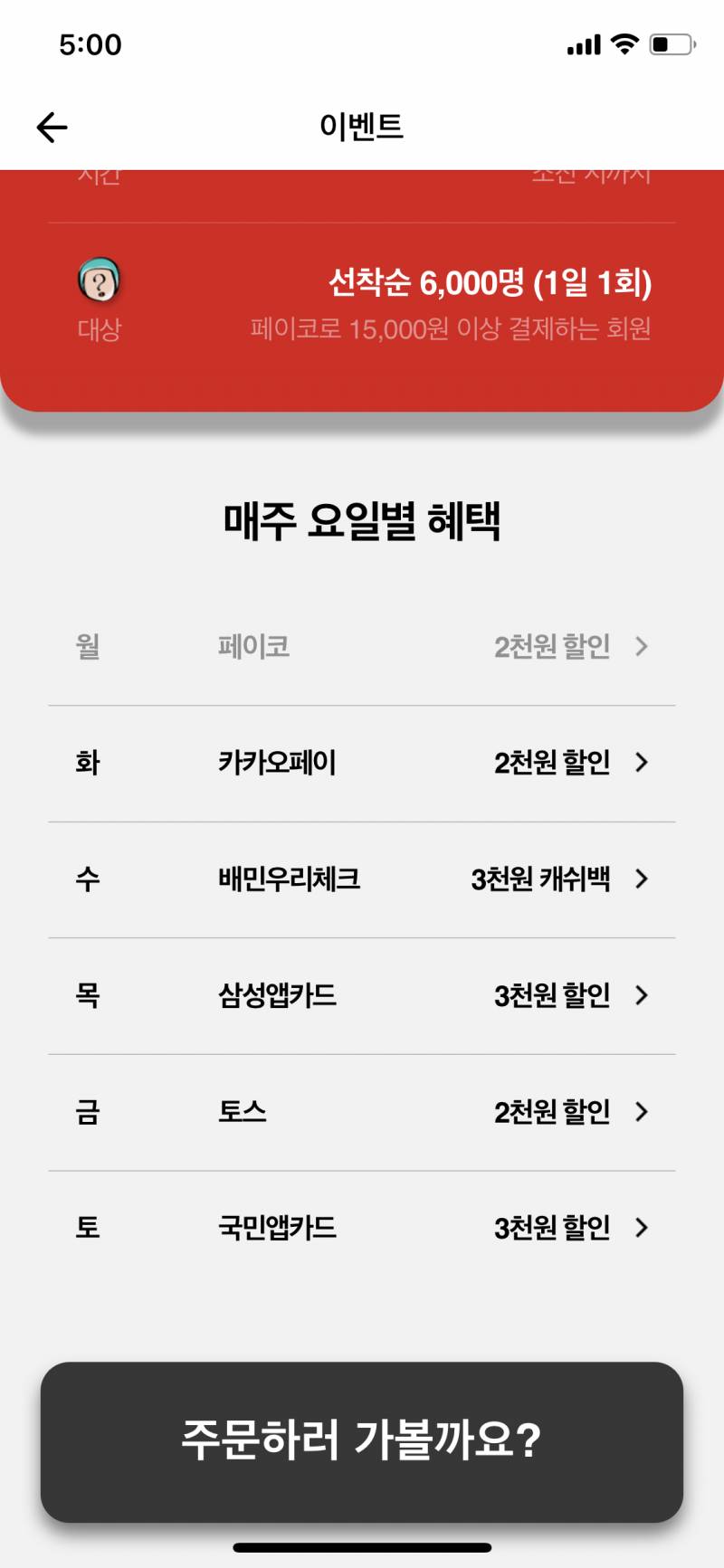724x1568 pixels.
Task: Open the 국민앱카드 Saturday benefit row
Action: pos(643,1227)
